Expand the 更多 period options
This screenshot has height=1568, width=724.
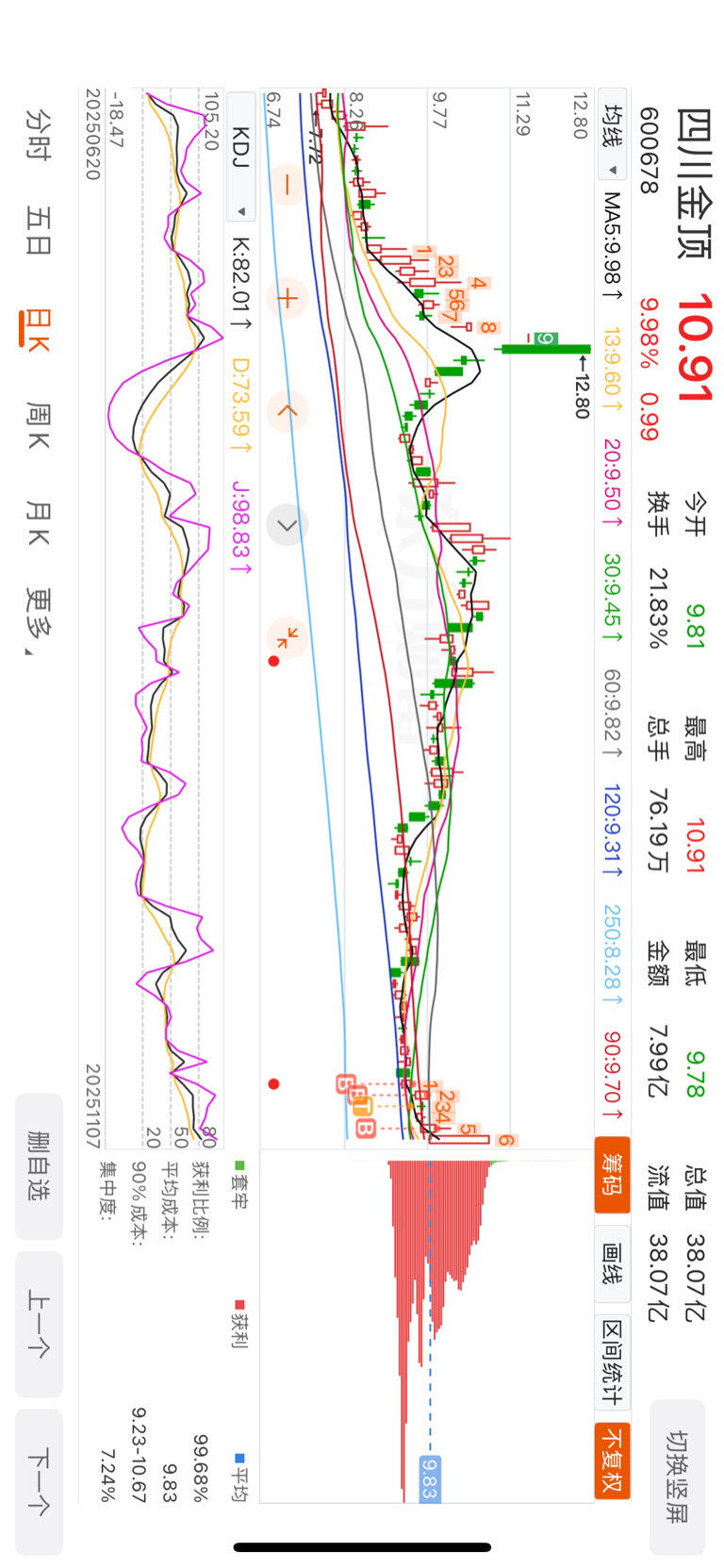point(39,620)
